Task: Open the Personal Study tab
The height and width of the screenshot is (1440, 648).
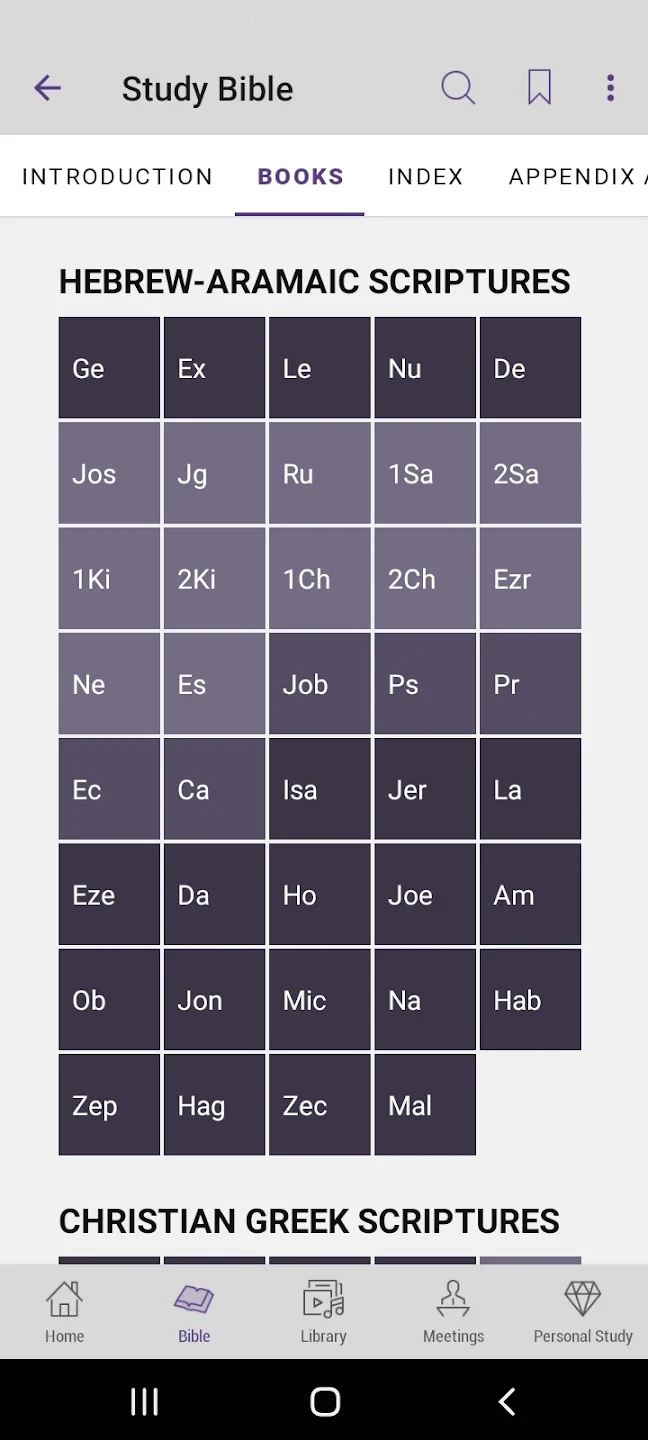Action: (x=583, y=1312)
